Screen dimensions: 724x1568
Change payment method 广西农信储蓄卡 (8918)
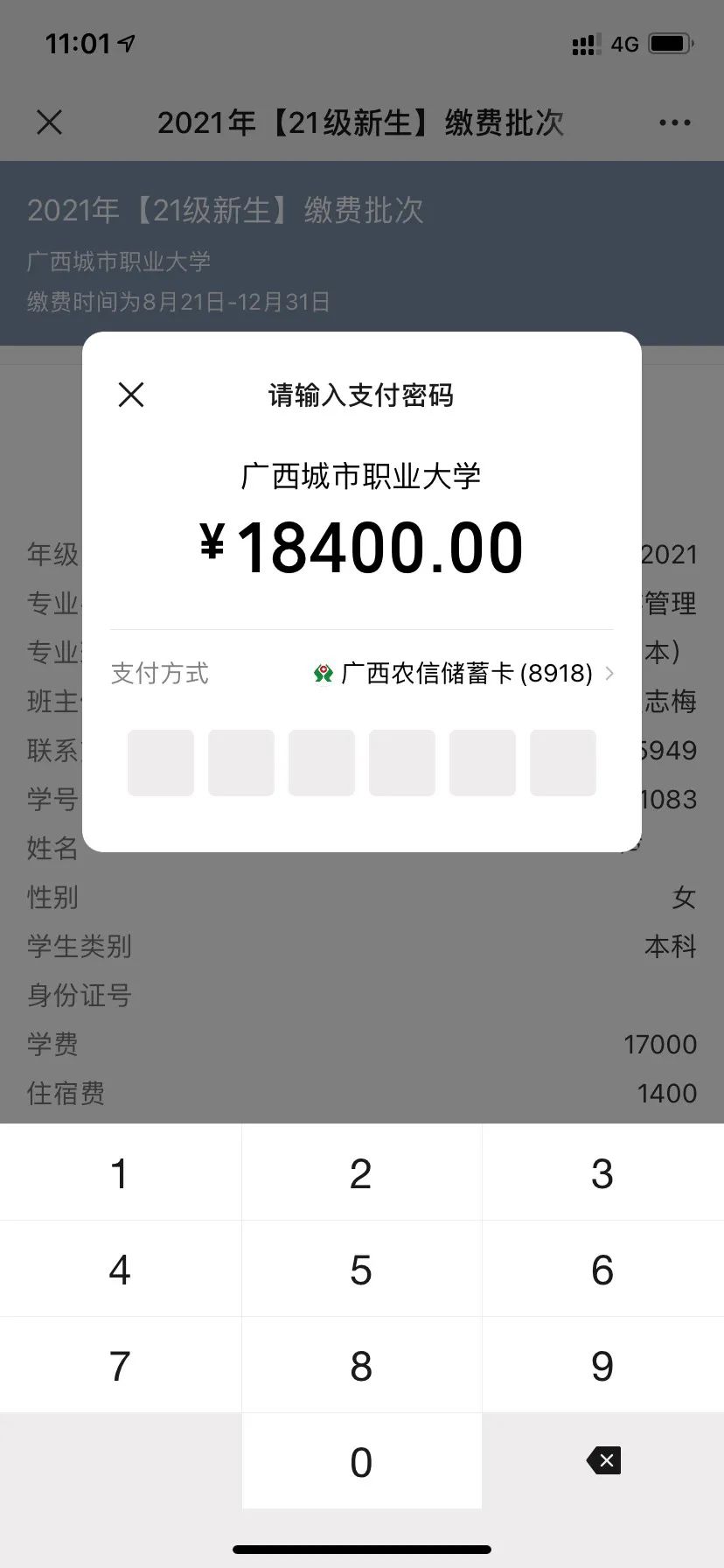463,673
